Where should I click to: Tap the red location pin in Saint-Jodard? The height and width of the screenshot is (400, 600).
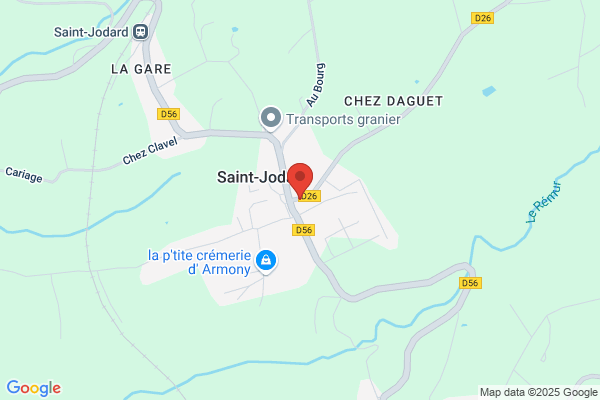(x=300, y=181)
